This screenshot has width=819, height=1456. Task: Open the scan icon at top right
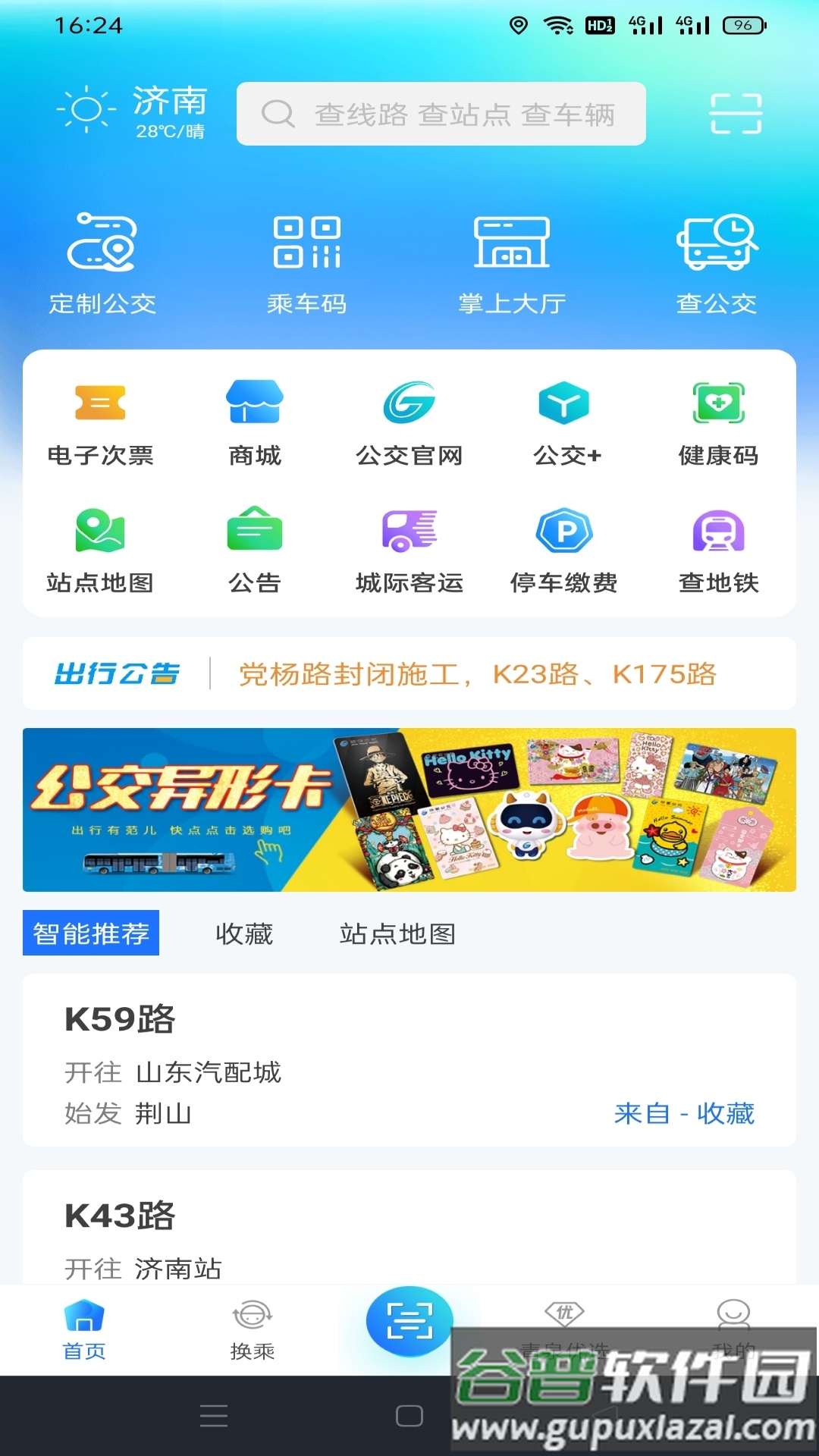pos(735,114)
